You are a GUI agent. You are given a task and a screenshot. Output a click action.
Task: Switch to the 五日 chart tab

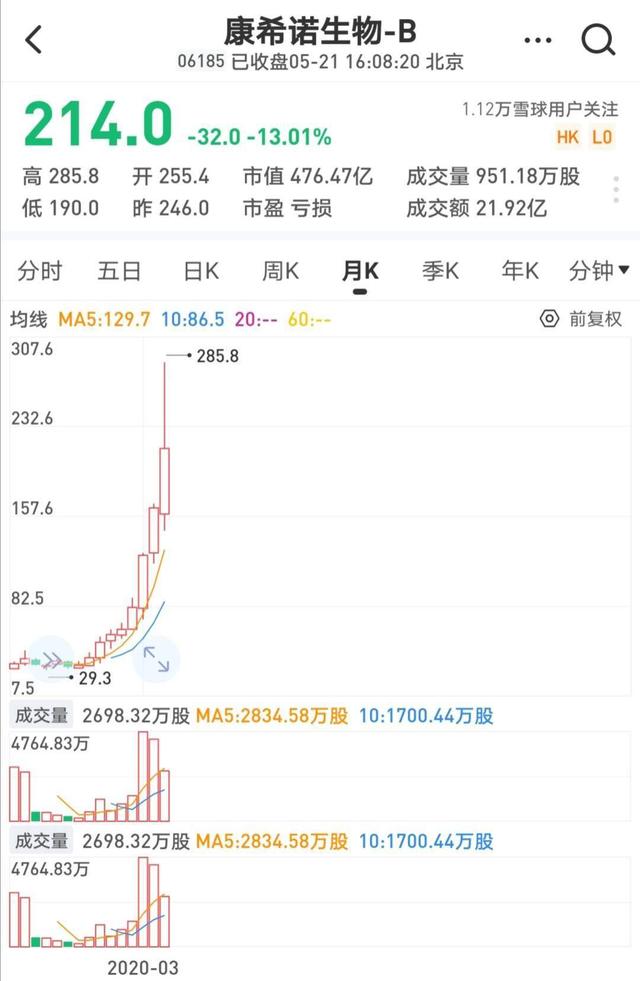point(119,271)
